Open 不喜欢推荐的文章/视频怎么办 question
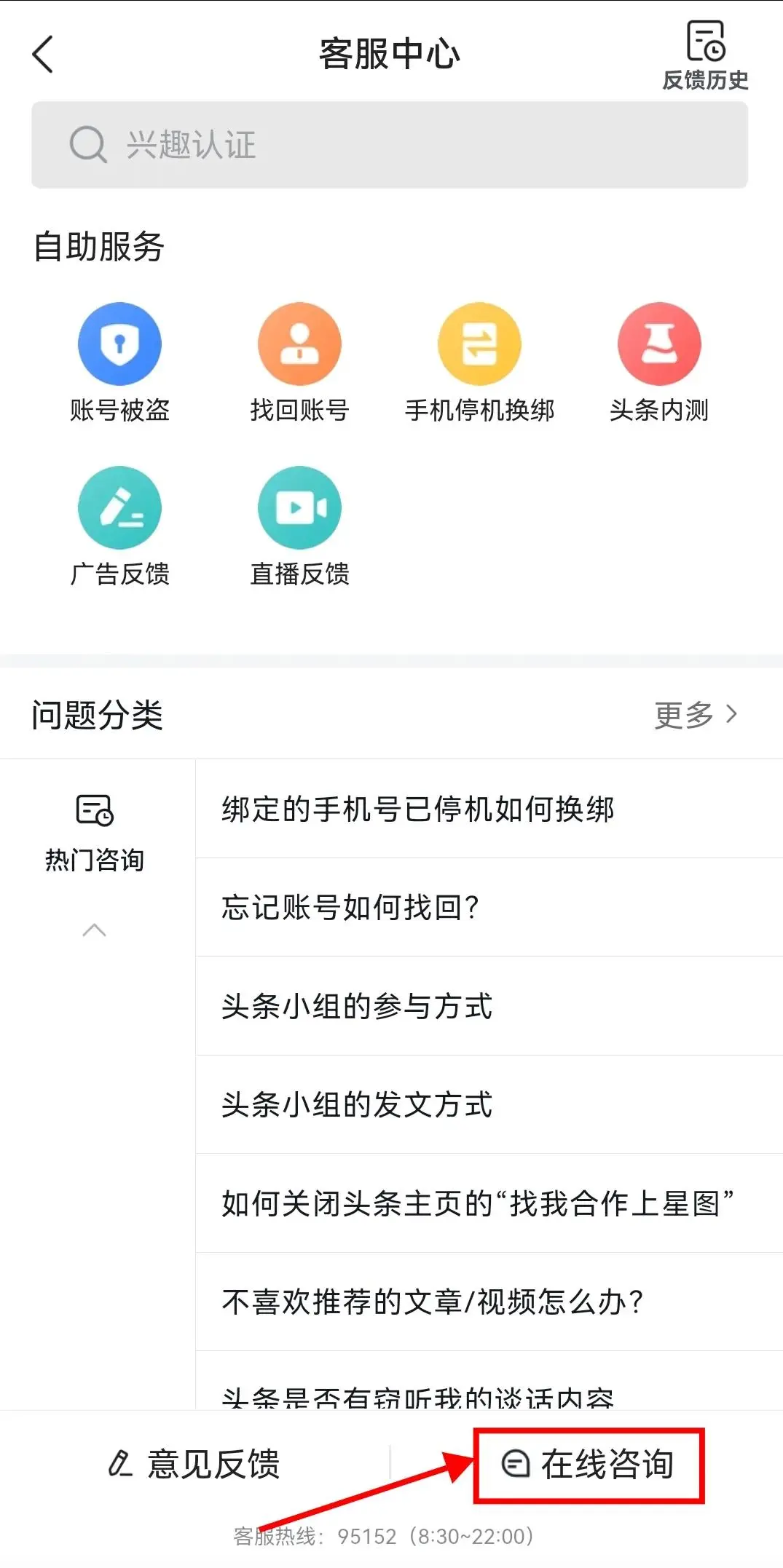 coord(489,1302)
